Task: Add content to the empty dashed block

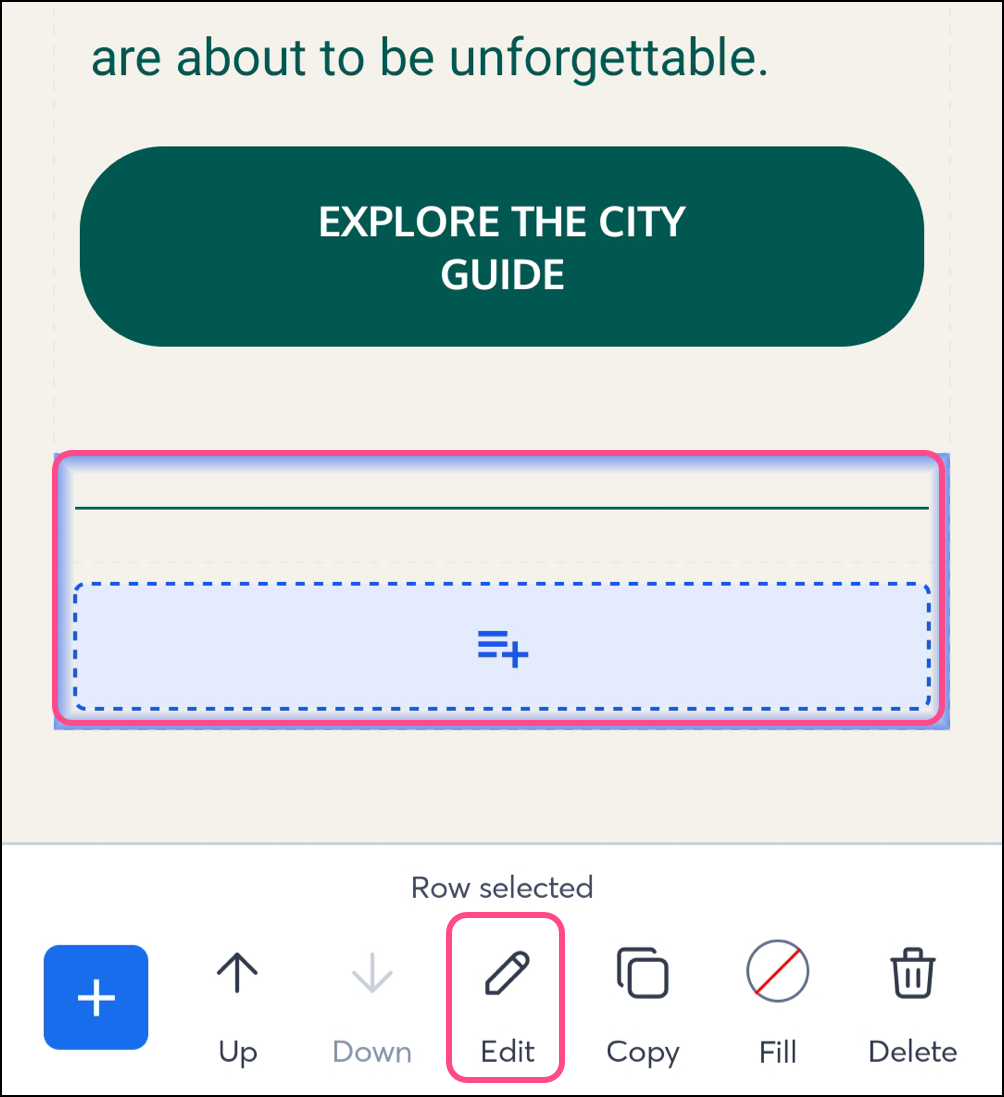Action: pyautogui.click(x=502, y=647)
